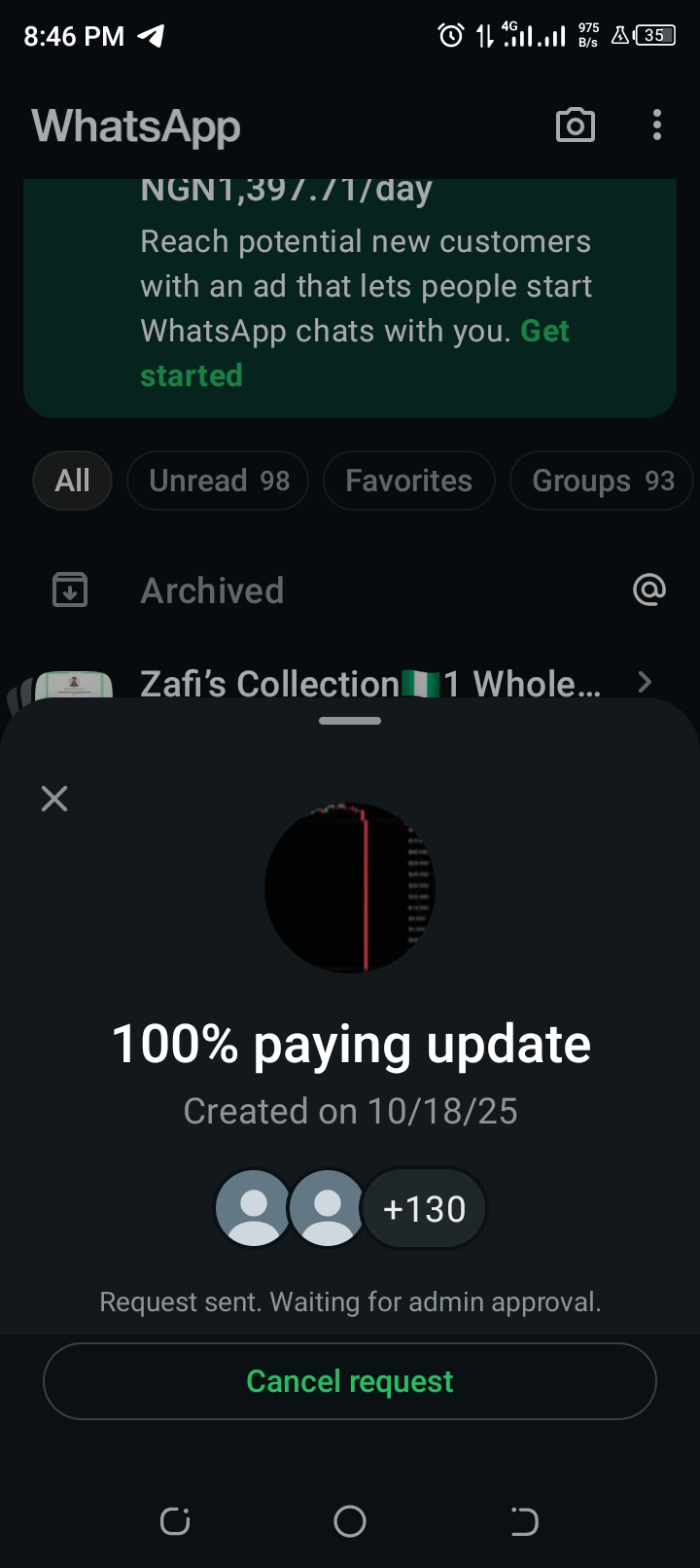Switch to the Groups filter
Image resolution: width=700 pixels, height=1568 pixels.
602,481
